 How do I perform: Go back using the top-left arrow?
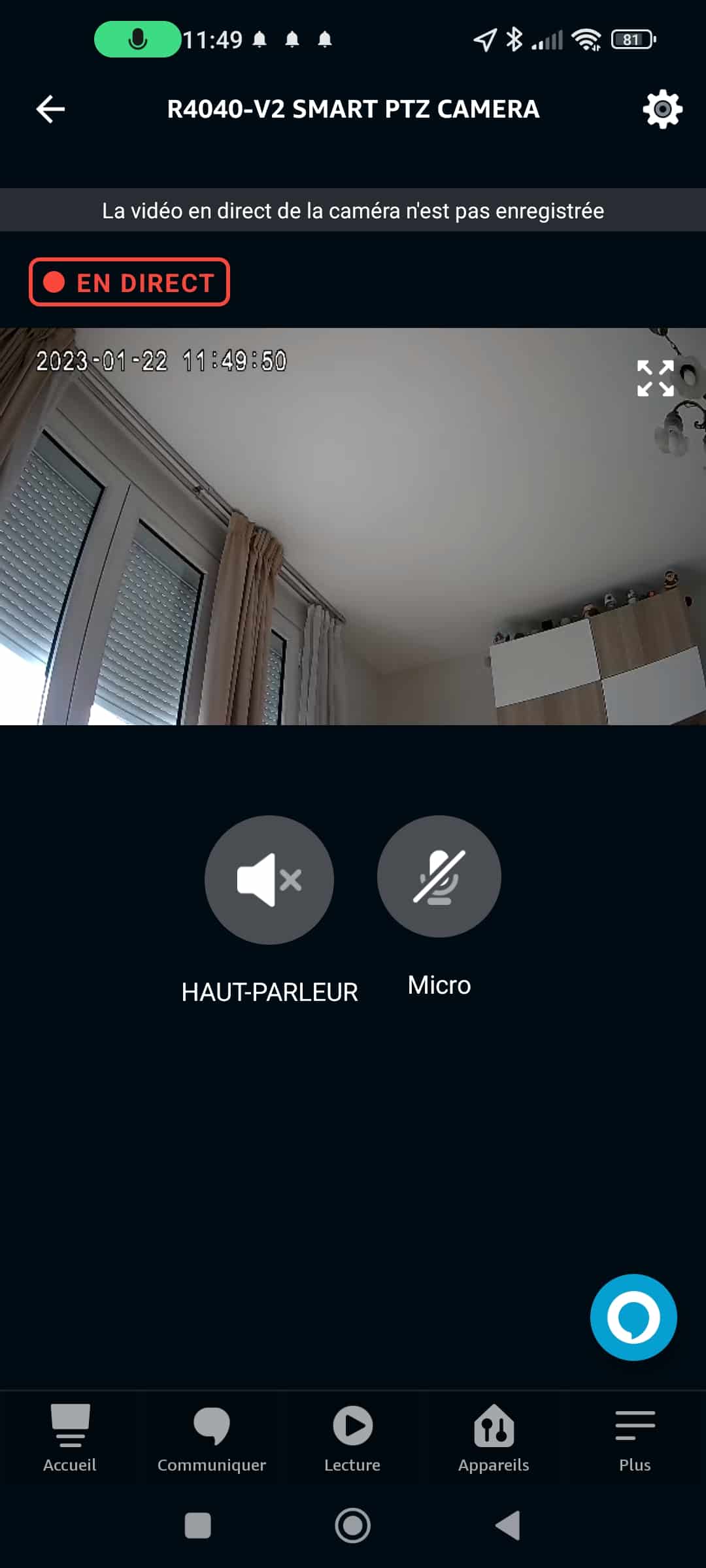click(x=50, y=109)
